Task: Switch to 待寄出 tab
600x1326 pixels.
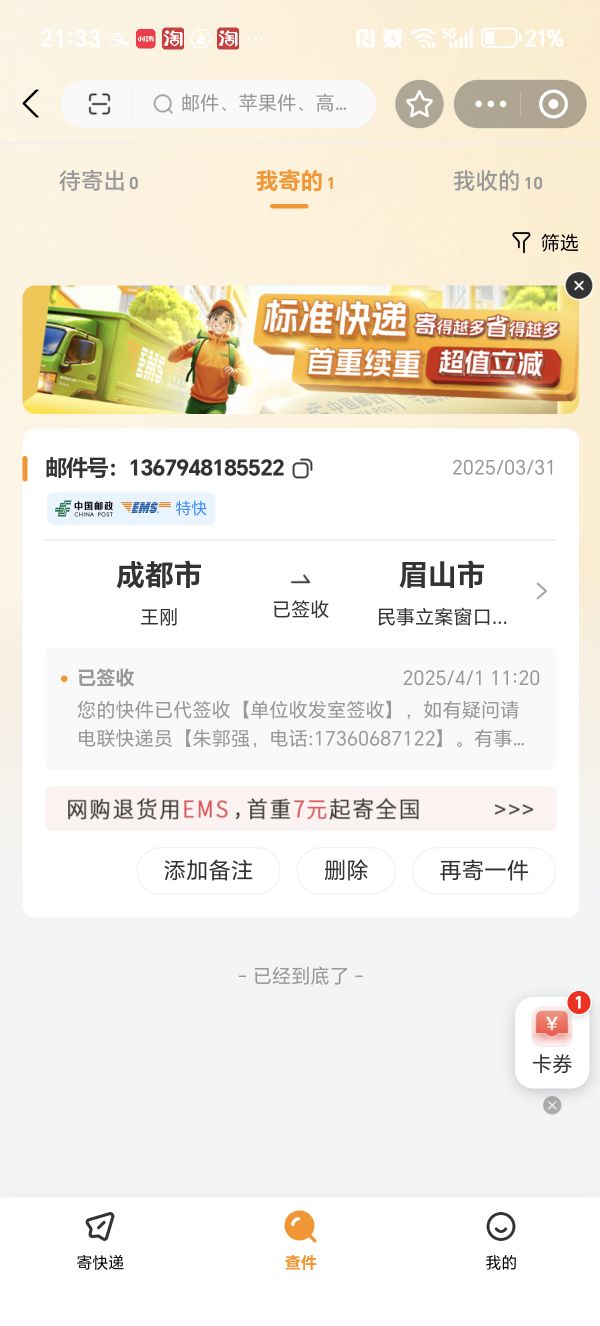Action: (98, 182)
